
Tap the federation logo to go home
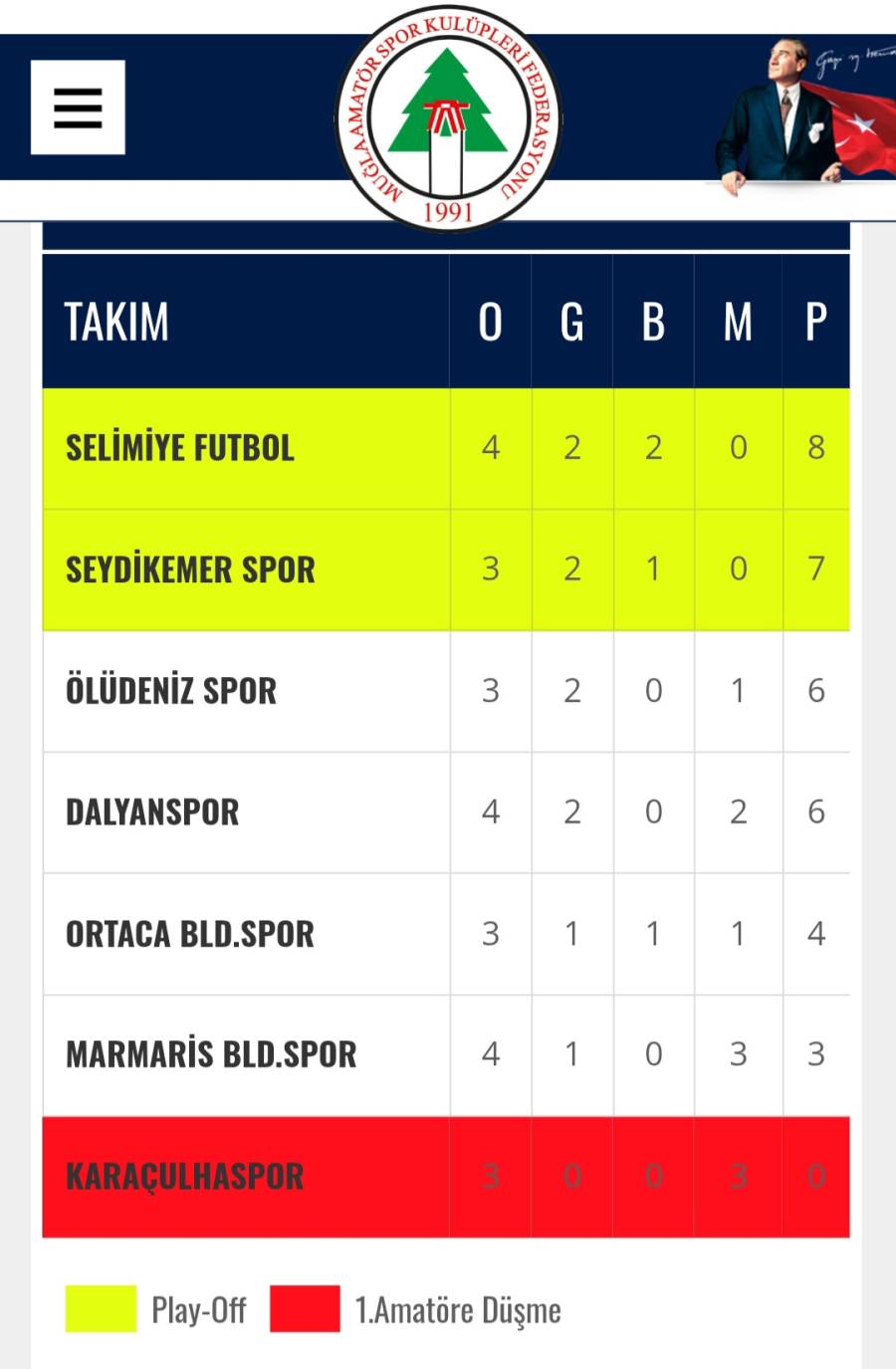(x=448, y=120)
